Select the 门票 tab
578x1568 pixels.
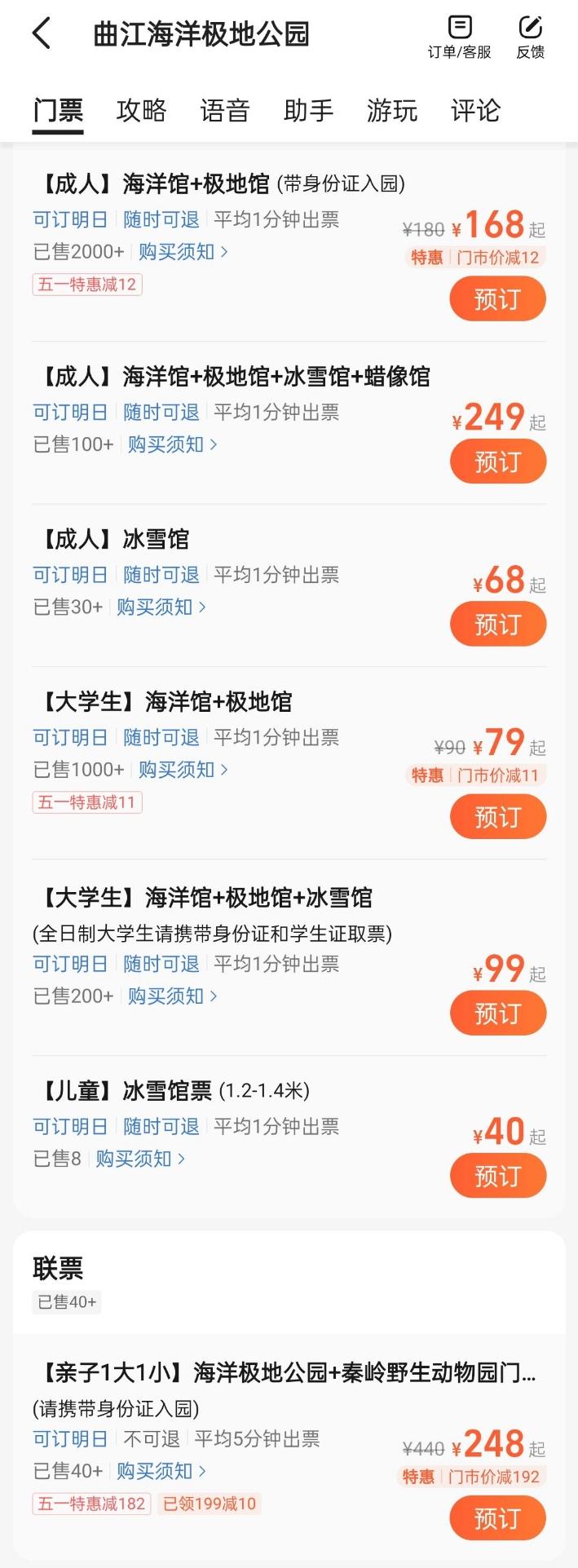point(58,110)
